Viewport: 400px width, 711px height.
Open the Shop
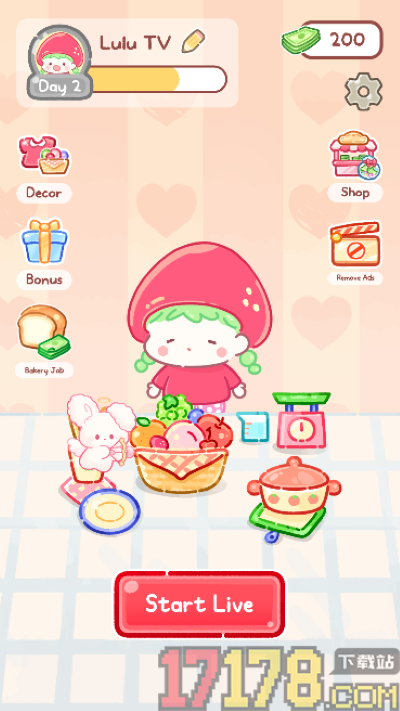[355, 166]
